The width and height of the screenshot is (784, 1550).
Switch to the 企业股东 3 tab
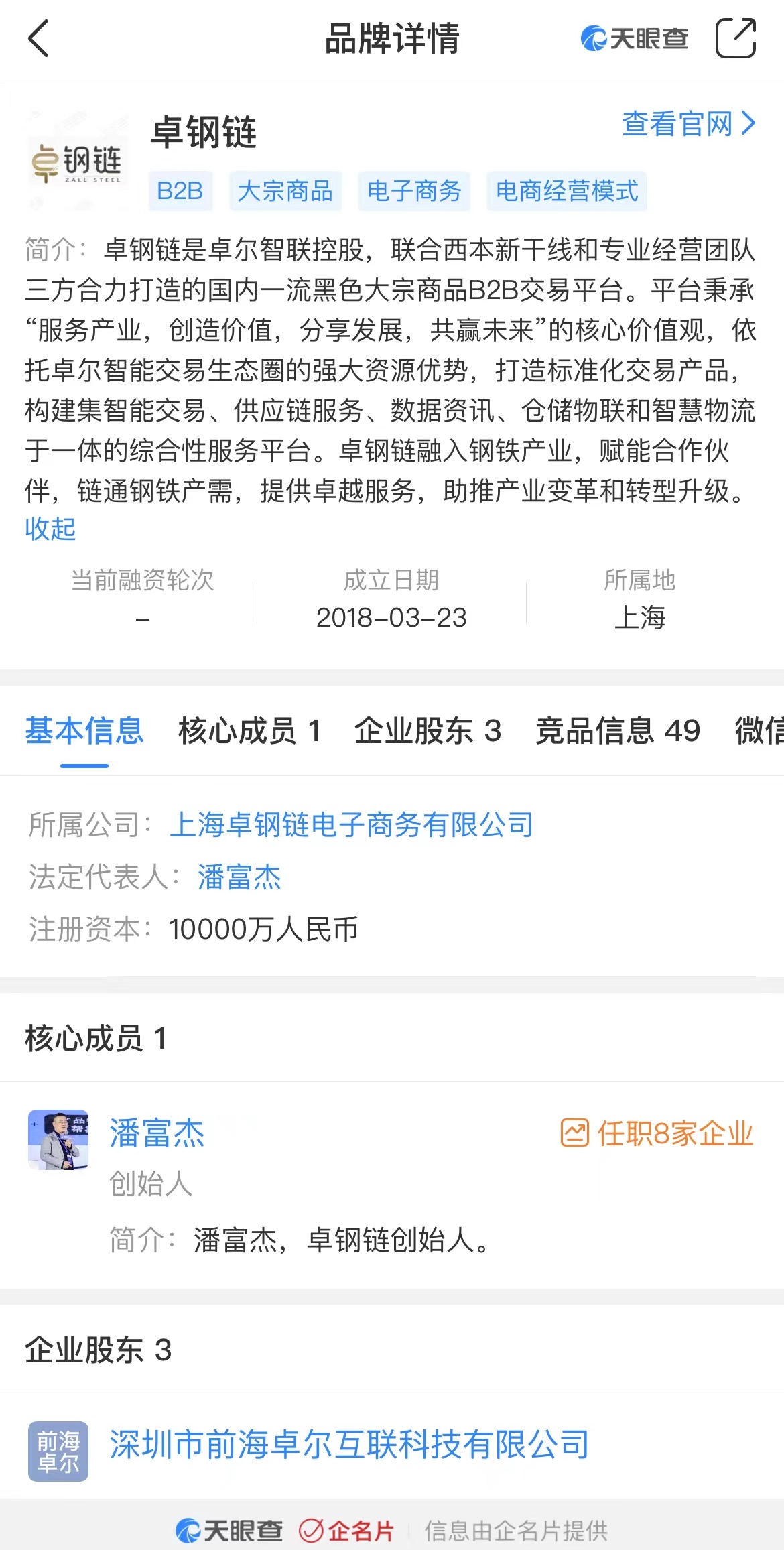pos(428,730)
